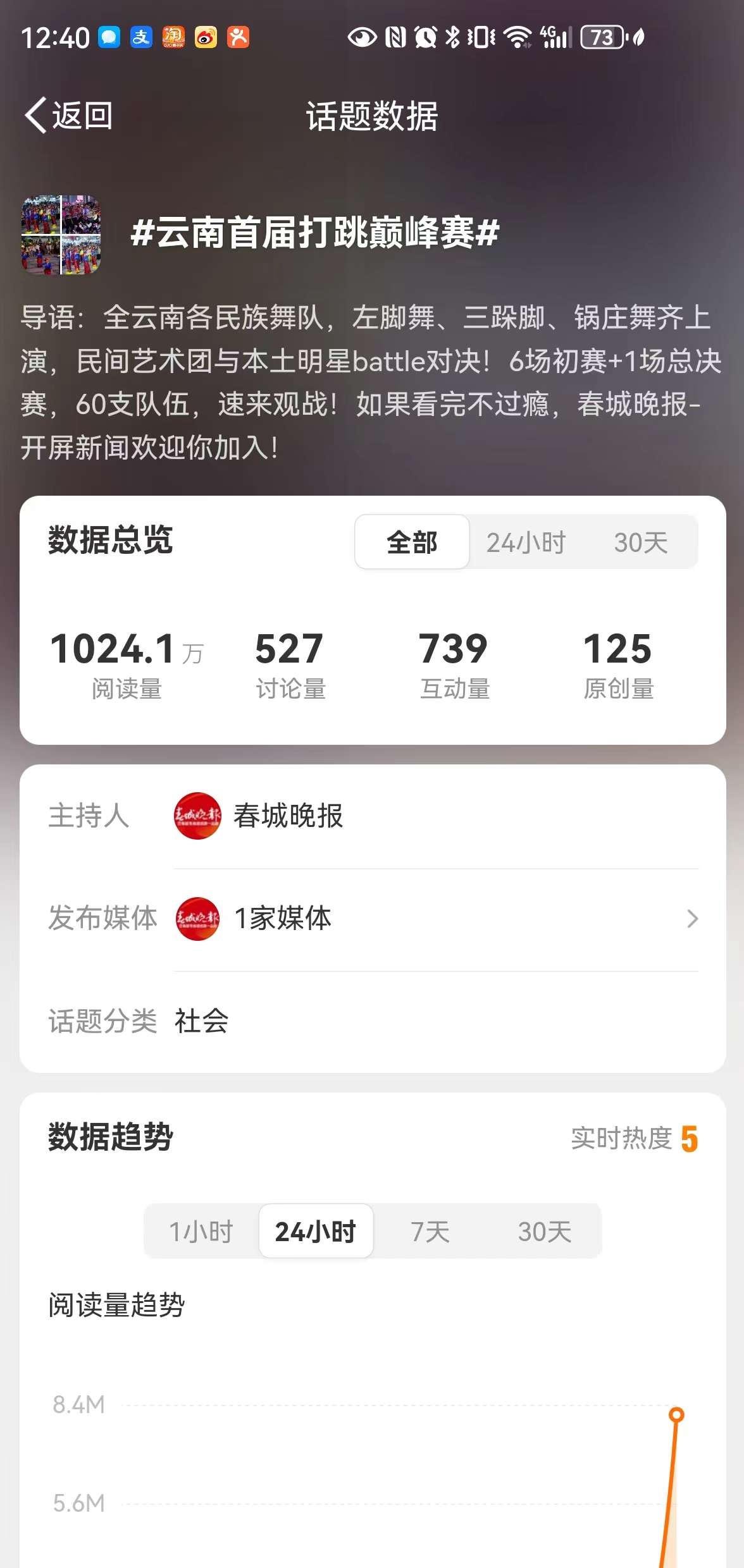Tap the chevron next to 发布媒体 row

coord(691,920)
